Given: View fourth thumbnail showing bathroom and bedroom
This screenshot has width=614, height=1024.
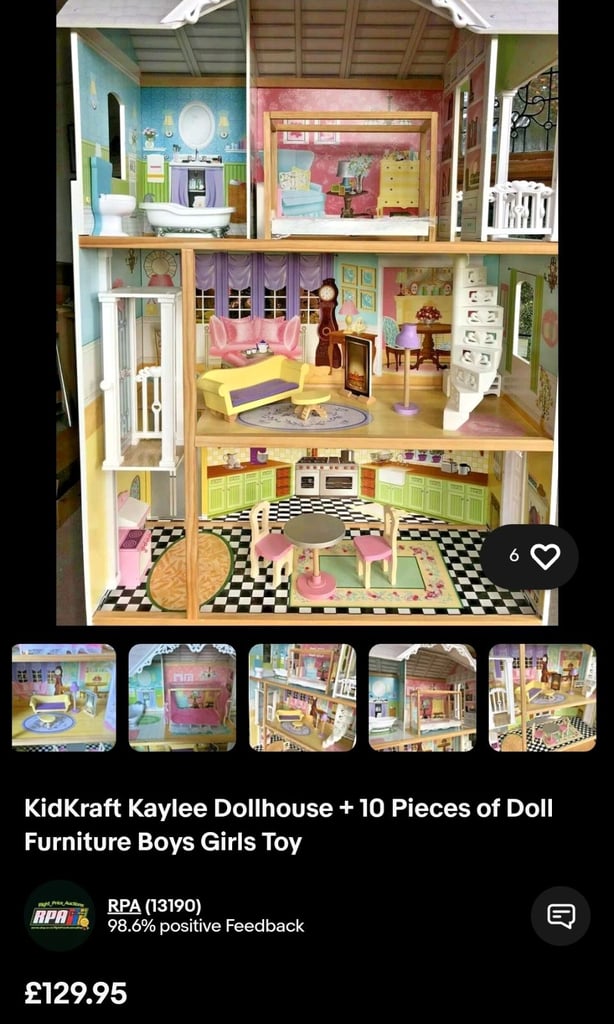Looking at the screenshot, I should coord(423,697).
